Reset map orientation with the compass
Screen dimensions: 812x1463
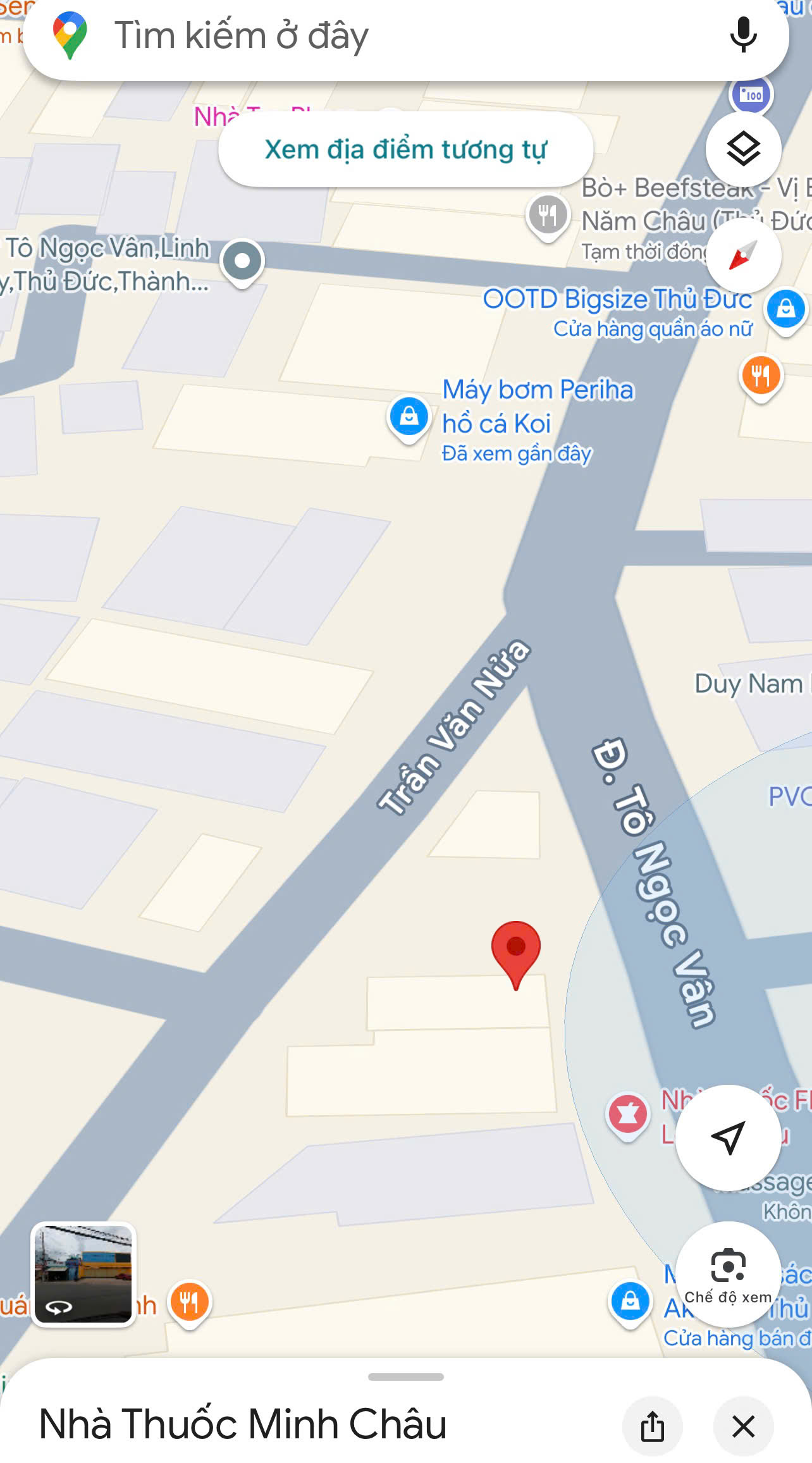coord(743,256)
